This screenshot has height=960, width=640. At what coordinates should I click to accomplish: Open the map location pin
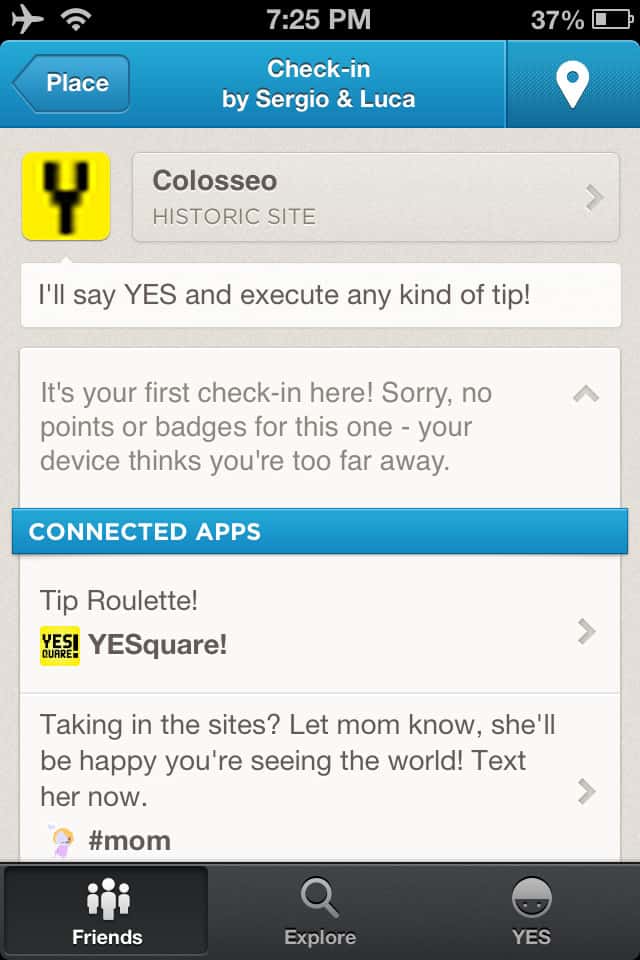[x=572, y=85]
